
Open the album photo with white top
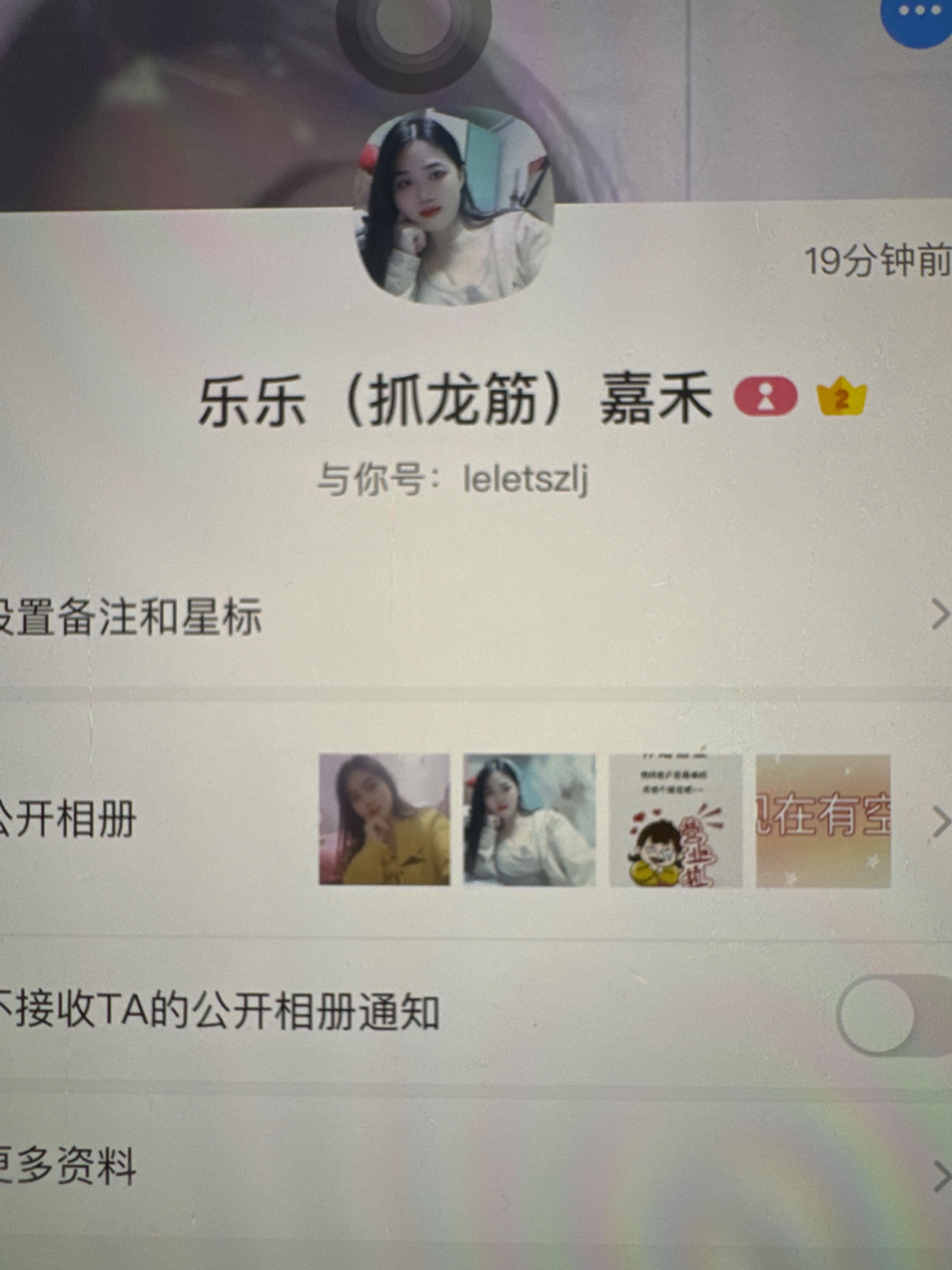coord(529,819)
